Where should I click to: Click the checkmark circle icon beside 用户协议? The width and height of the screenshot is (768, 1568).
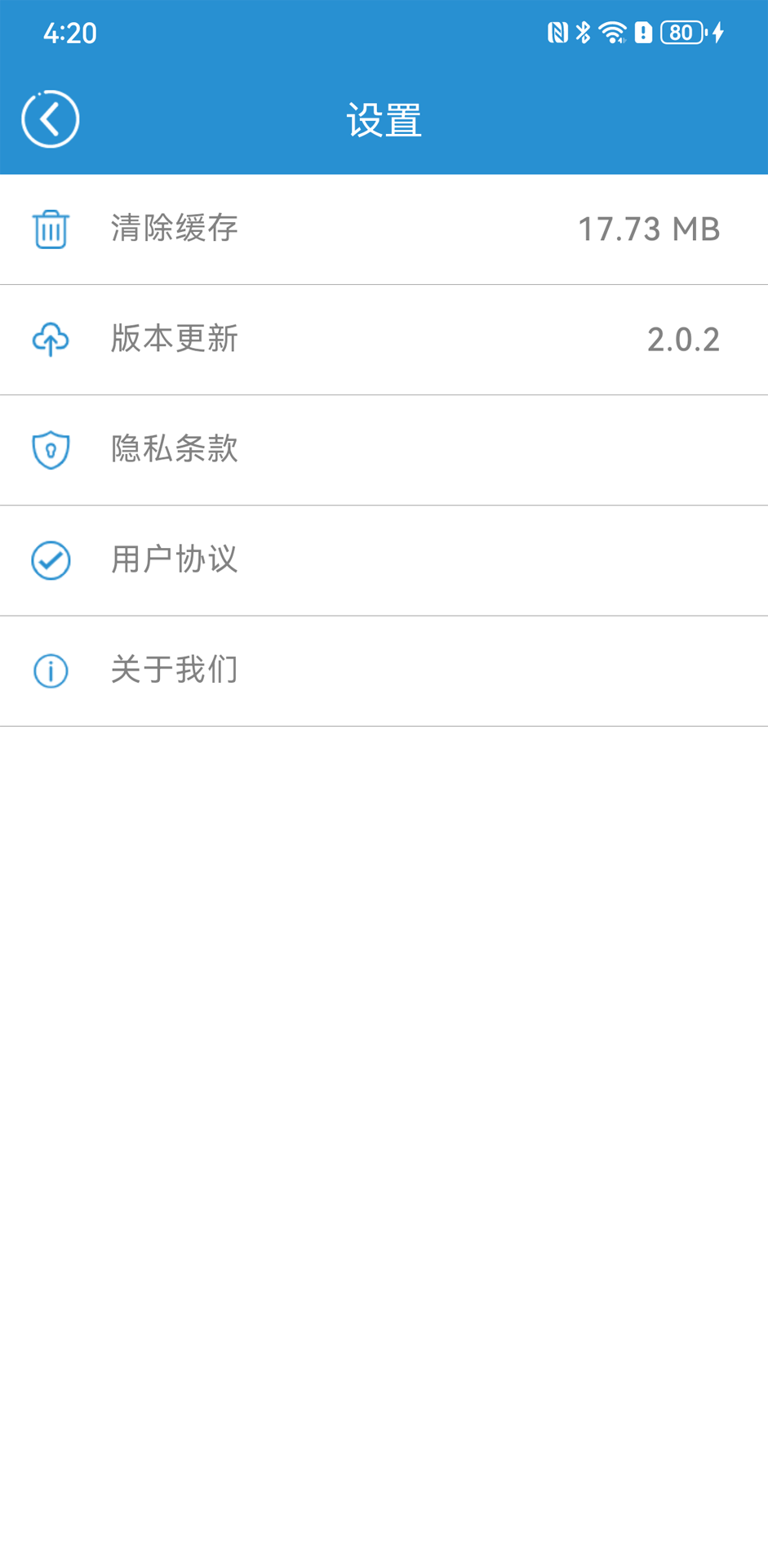(x=50, y=561)
